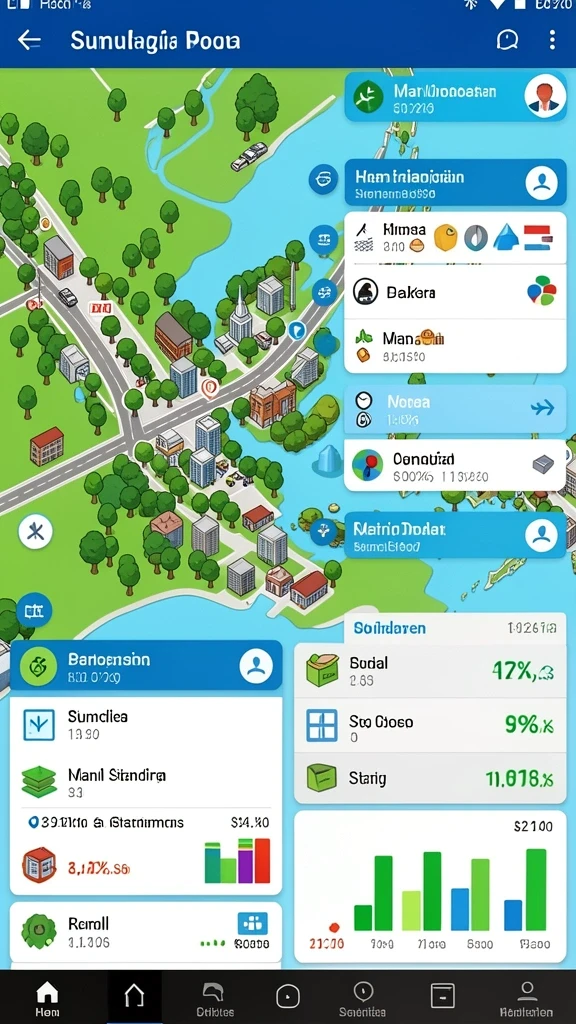Viewport: 576px width, 1024px height.
Task: Switch to the Hem tab in the bottom bar
Action: tap(47, 999)
